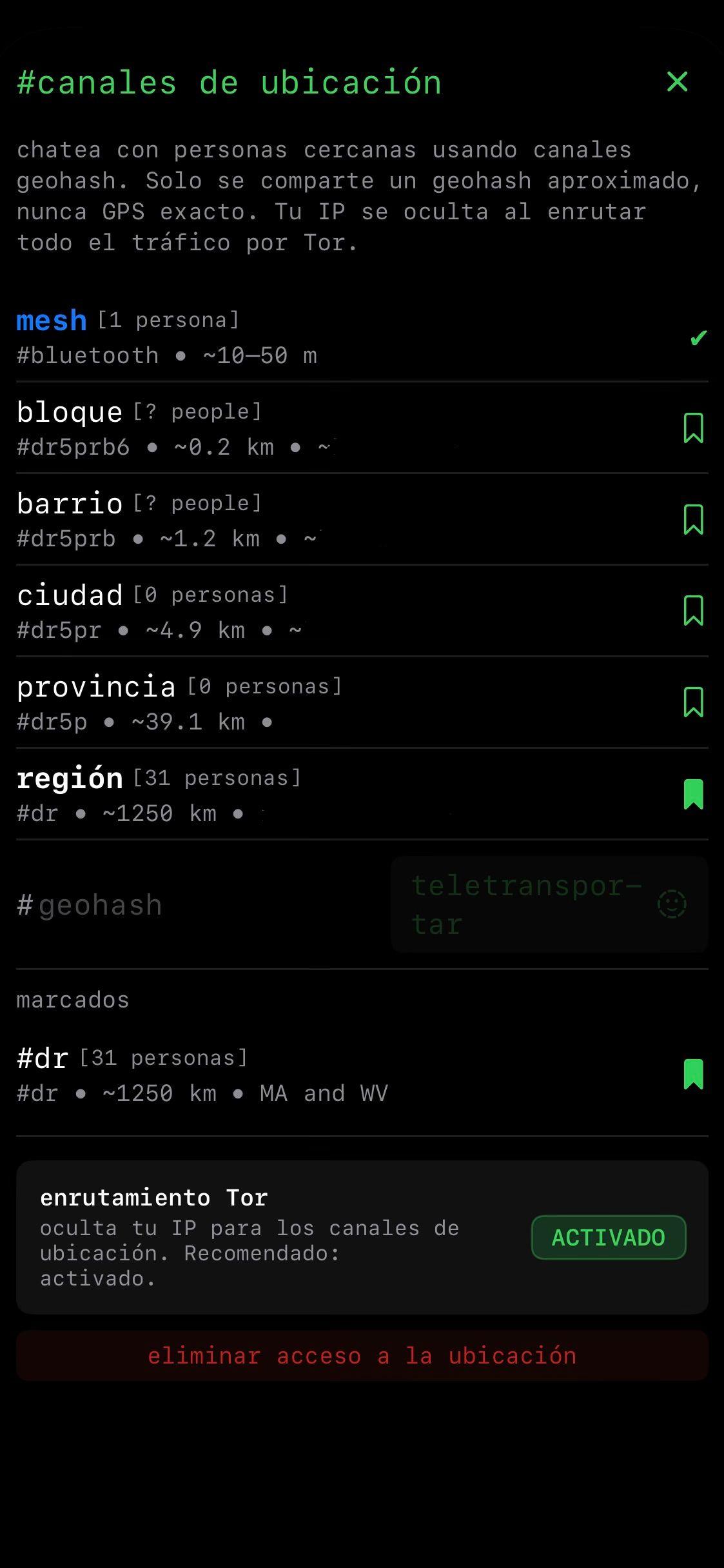Tap the teletransportar button

[x=549, y=904]
